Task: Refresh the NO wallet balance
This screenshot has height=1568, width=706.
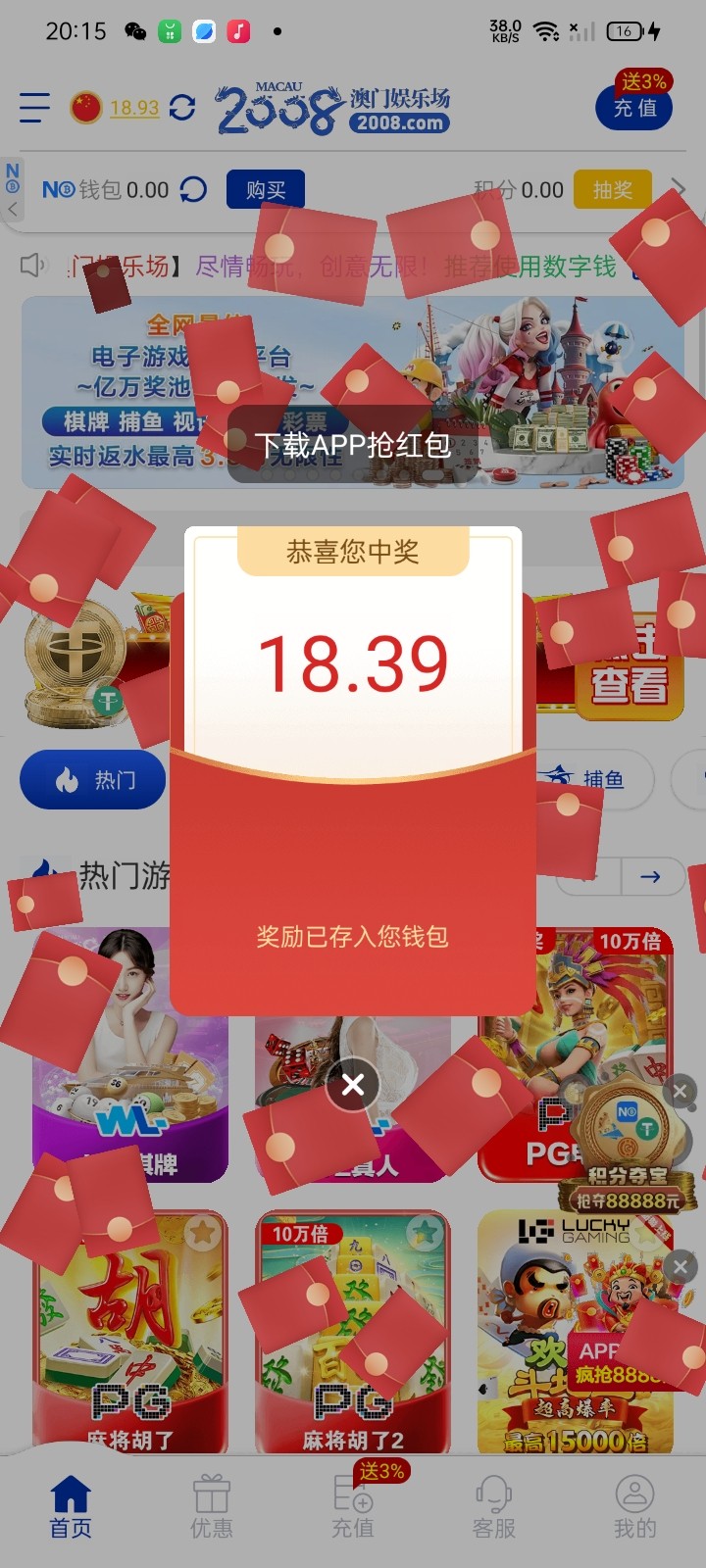Action: click(194, 189)
